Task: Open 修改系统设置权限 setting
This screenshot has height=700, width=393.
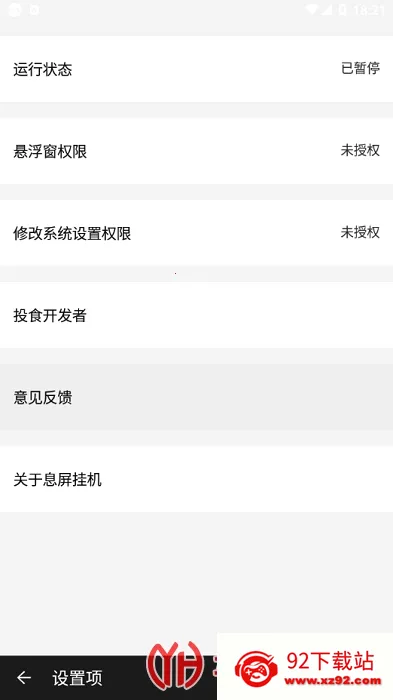Action: click(x=196, y=233)
